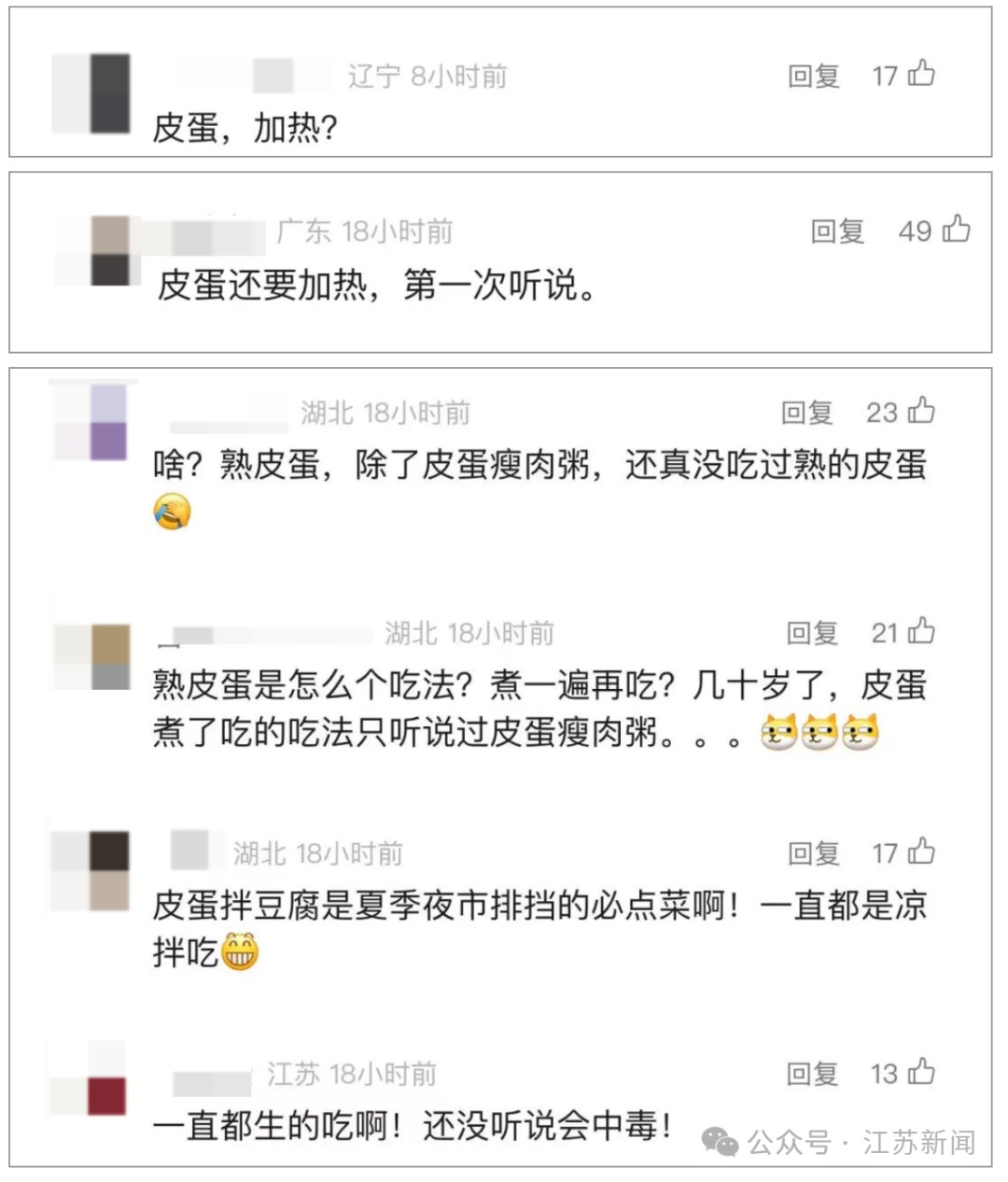The height and width of the screenshot is (1182, 1008).
Task: Reply to the 广东 user's comment
Action: pyautogui.click(x=835, y=232)
